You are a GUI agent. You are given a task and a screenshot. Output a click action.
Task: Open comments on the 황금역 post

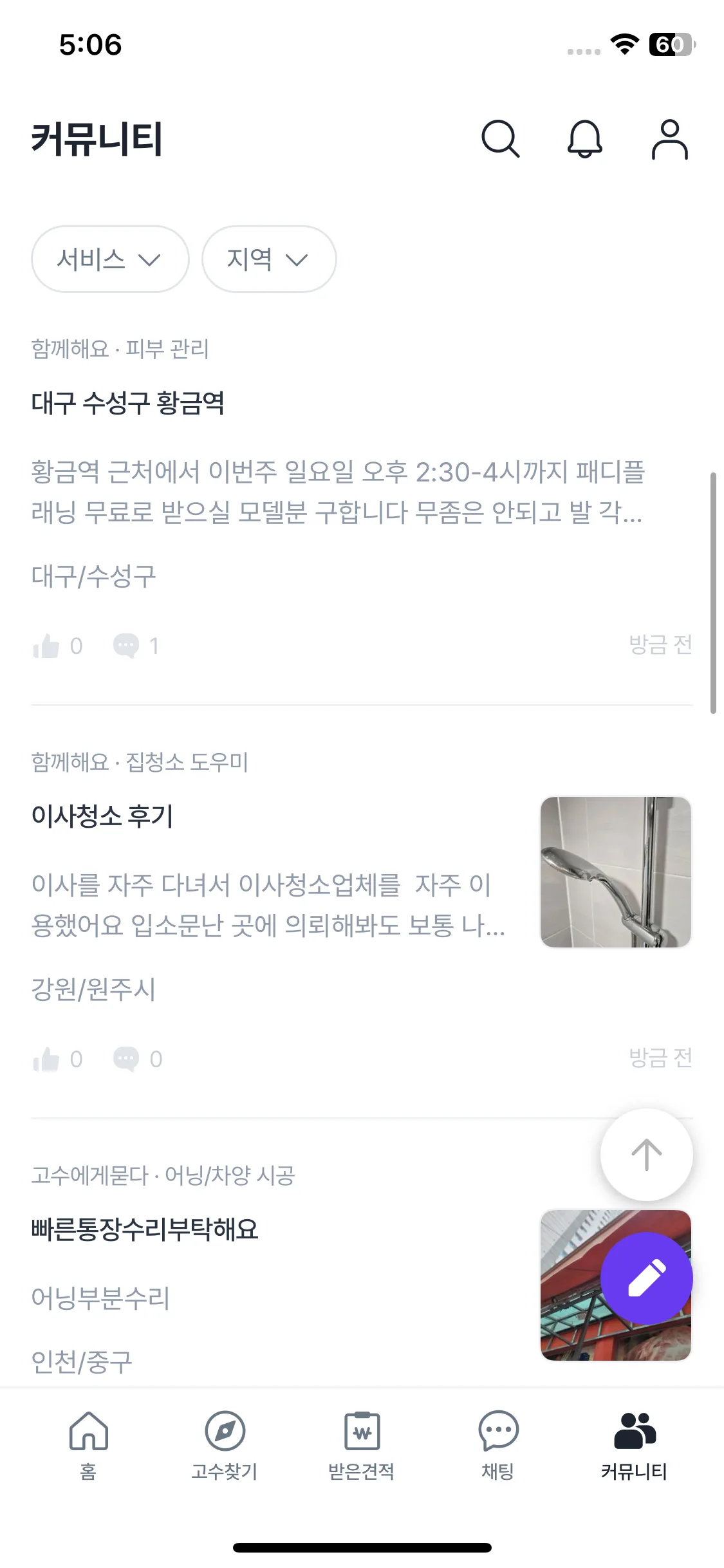[x=128, y=646]
